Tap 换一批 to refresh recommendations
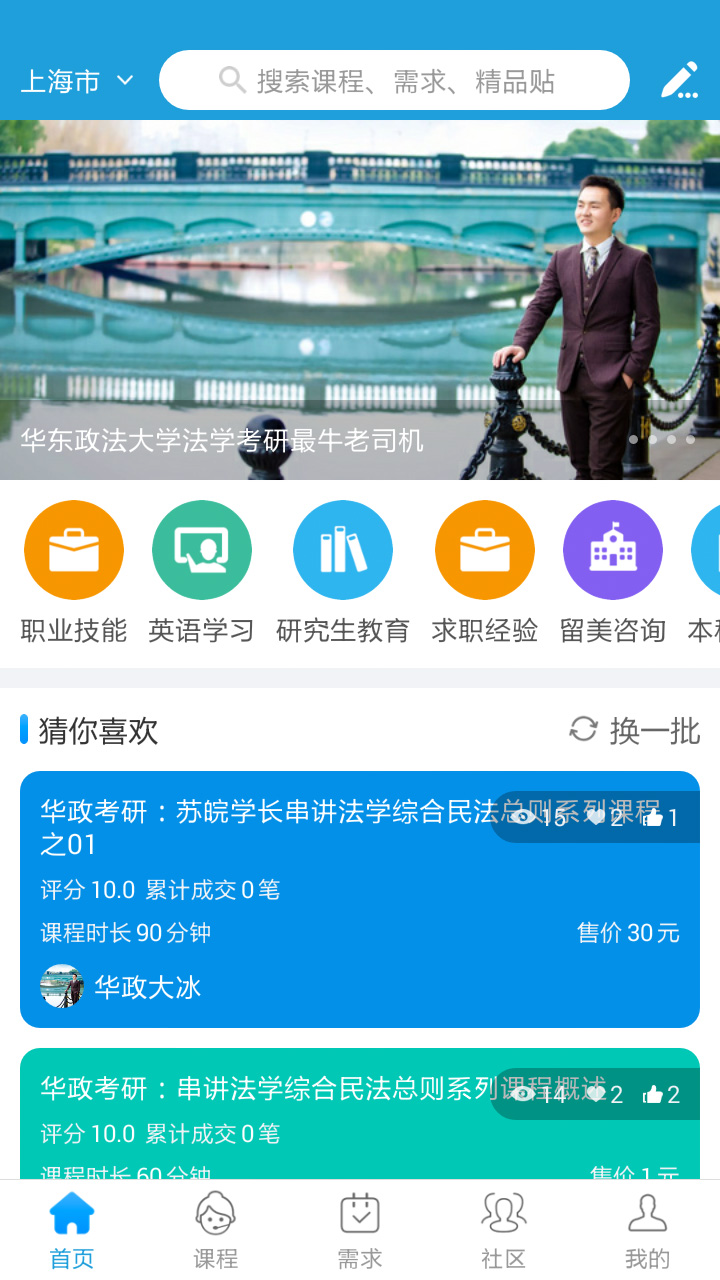 pos(655,731)
